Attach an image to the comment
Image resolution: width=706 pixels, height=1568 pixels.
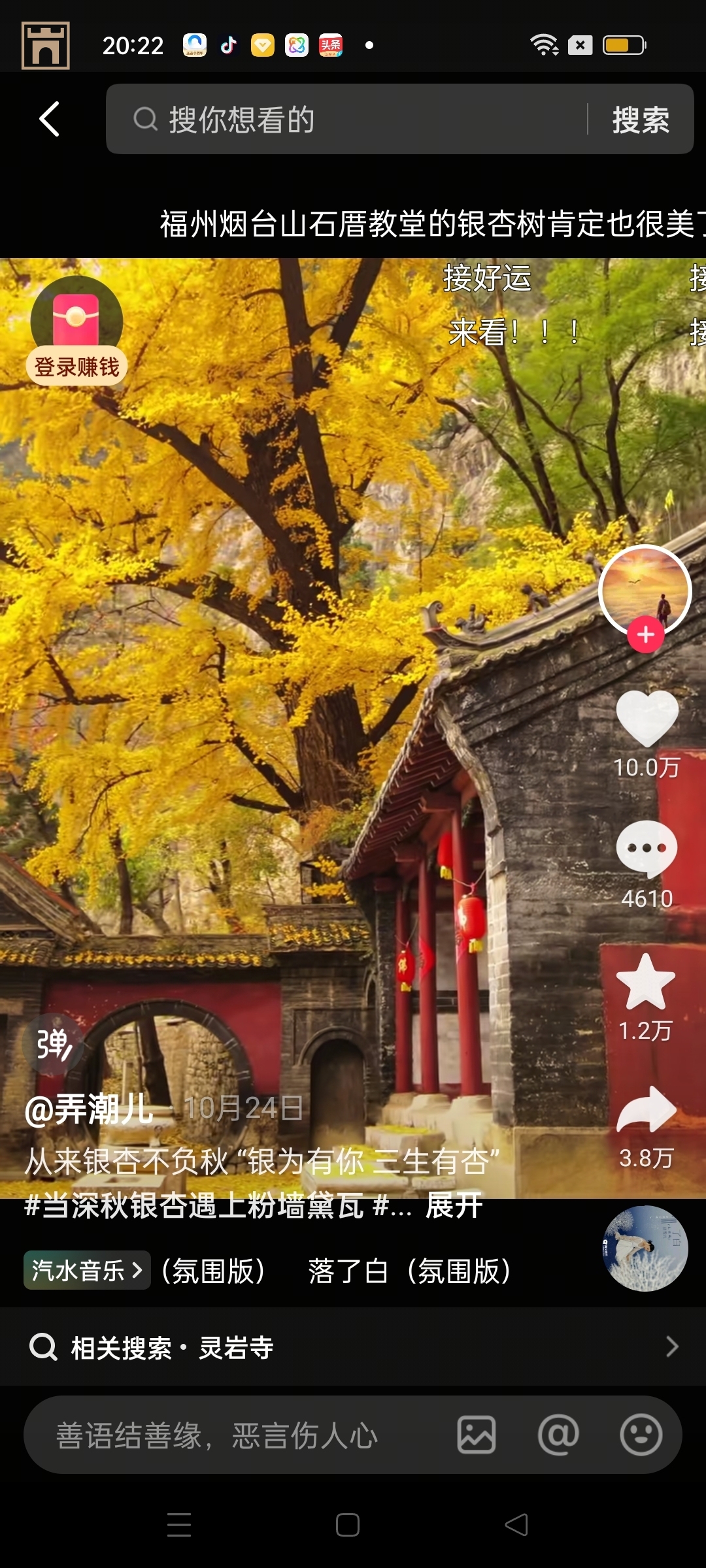[476, 1435]
